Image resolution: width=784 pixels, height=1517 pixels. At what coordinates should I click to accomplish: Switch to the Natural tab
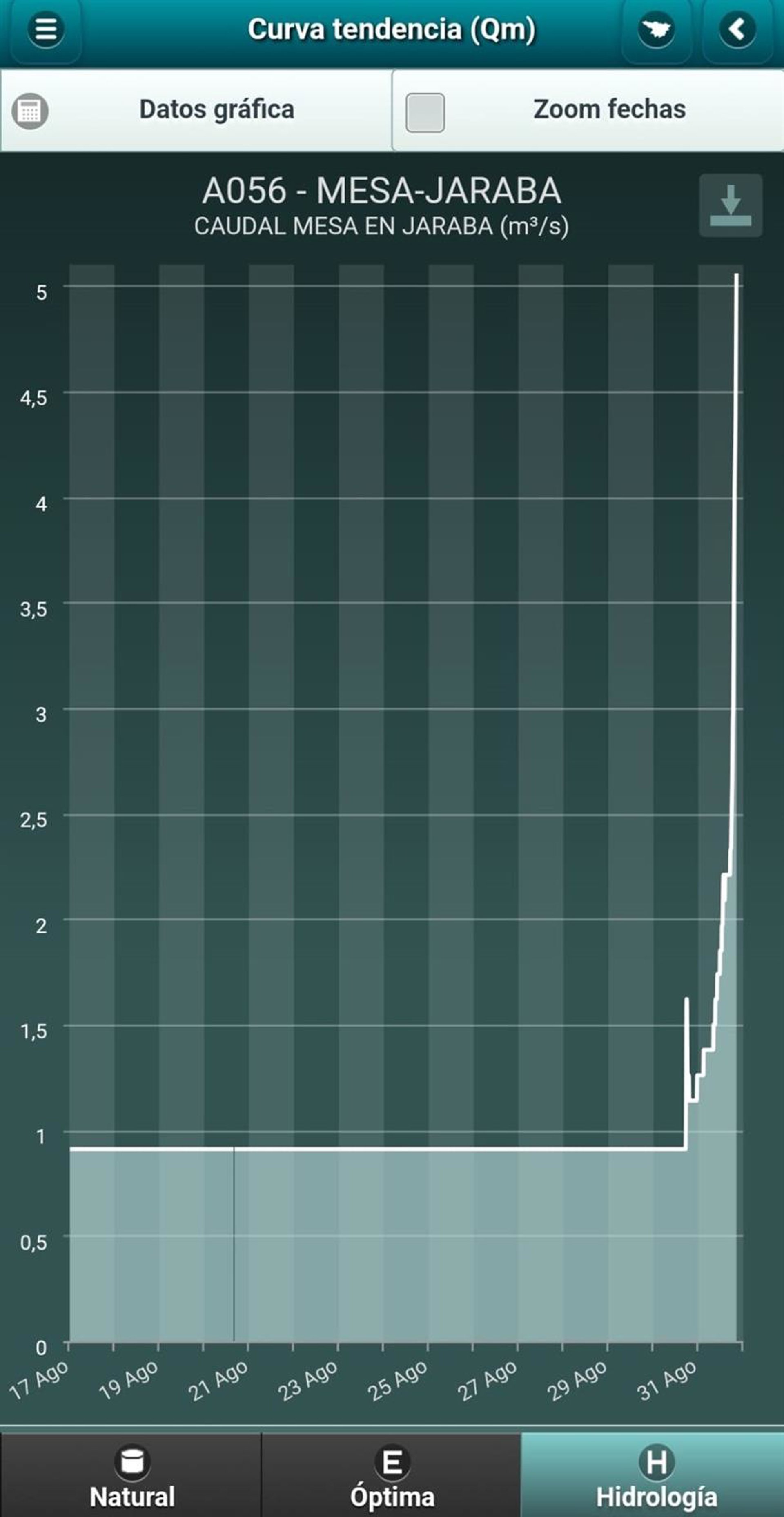click(x=131, y=1476)
